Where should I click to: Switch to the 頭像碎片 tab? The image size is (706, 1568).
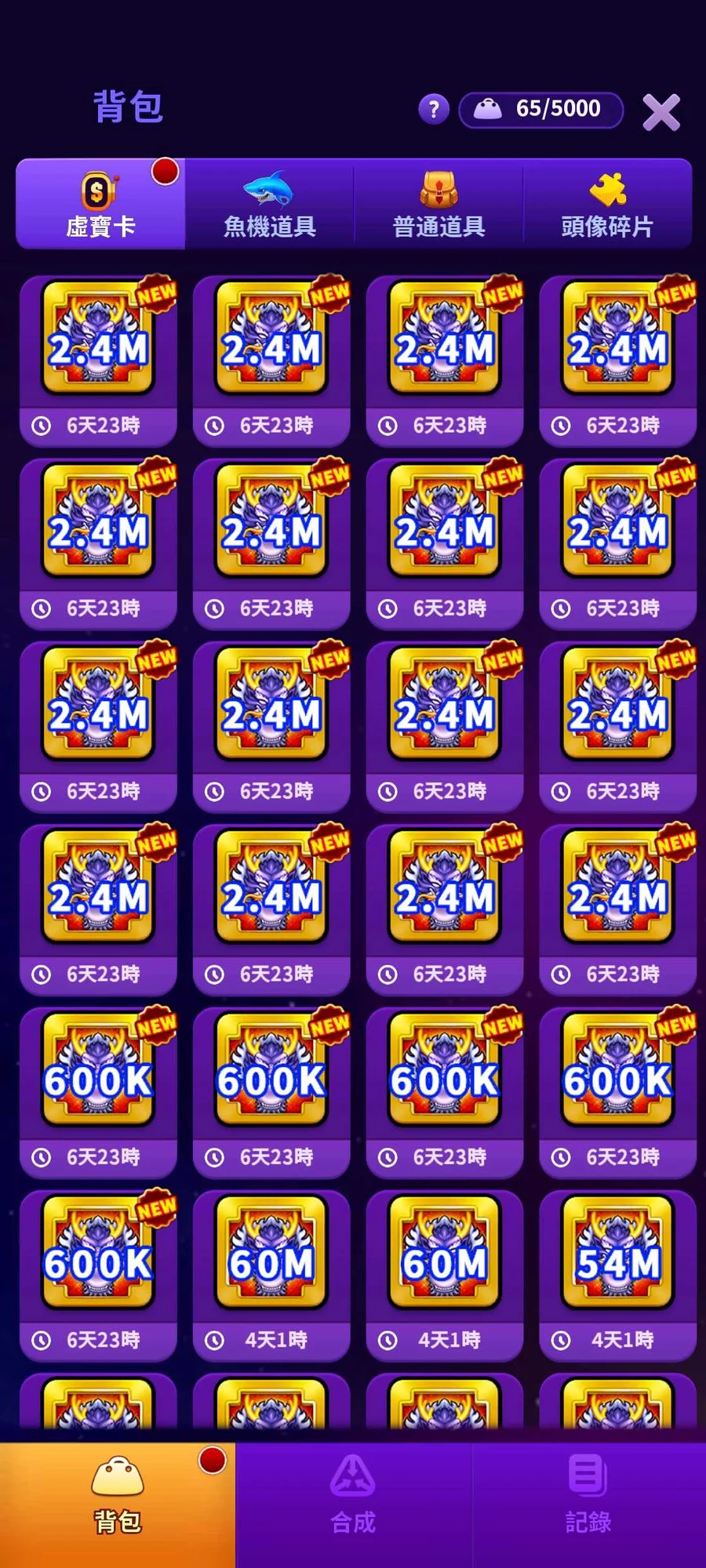point(607,205)
